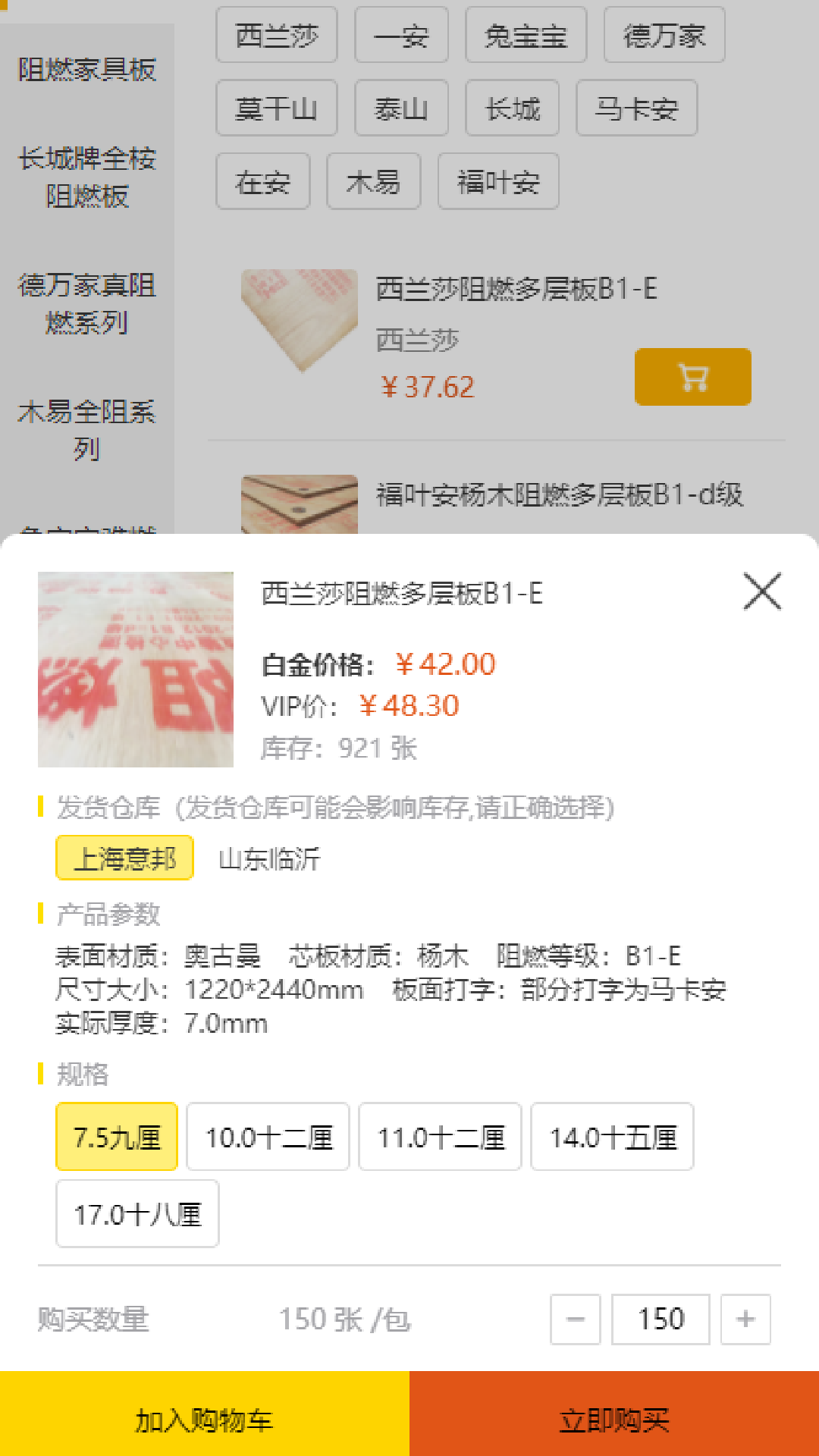The image size is (819, 1456).
Task: Select the 上海意邦 warehouse
Action: 124,858
